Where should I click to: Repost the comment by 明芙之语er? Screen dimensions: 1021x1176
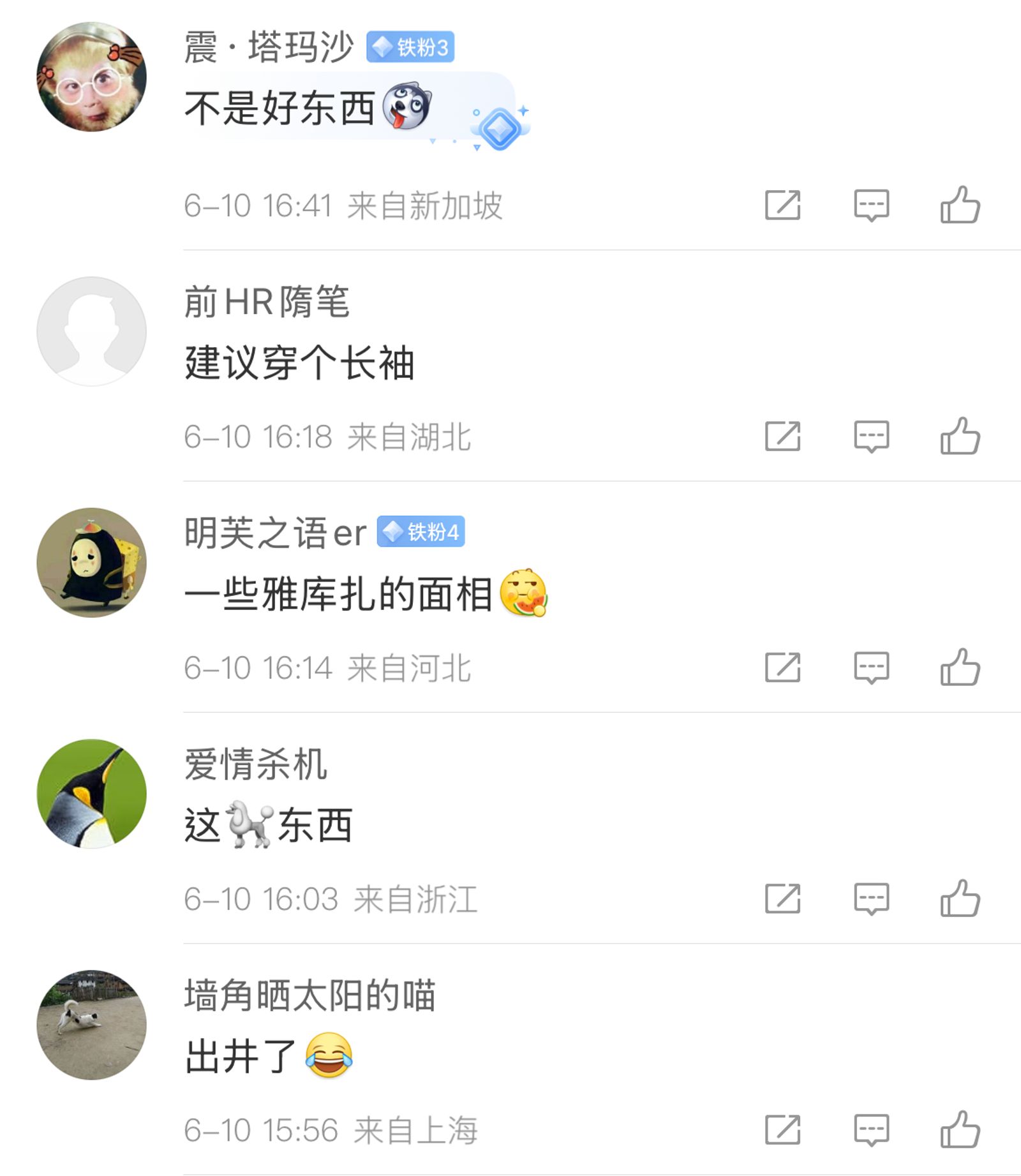(782, 667)
